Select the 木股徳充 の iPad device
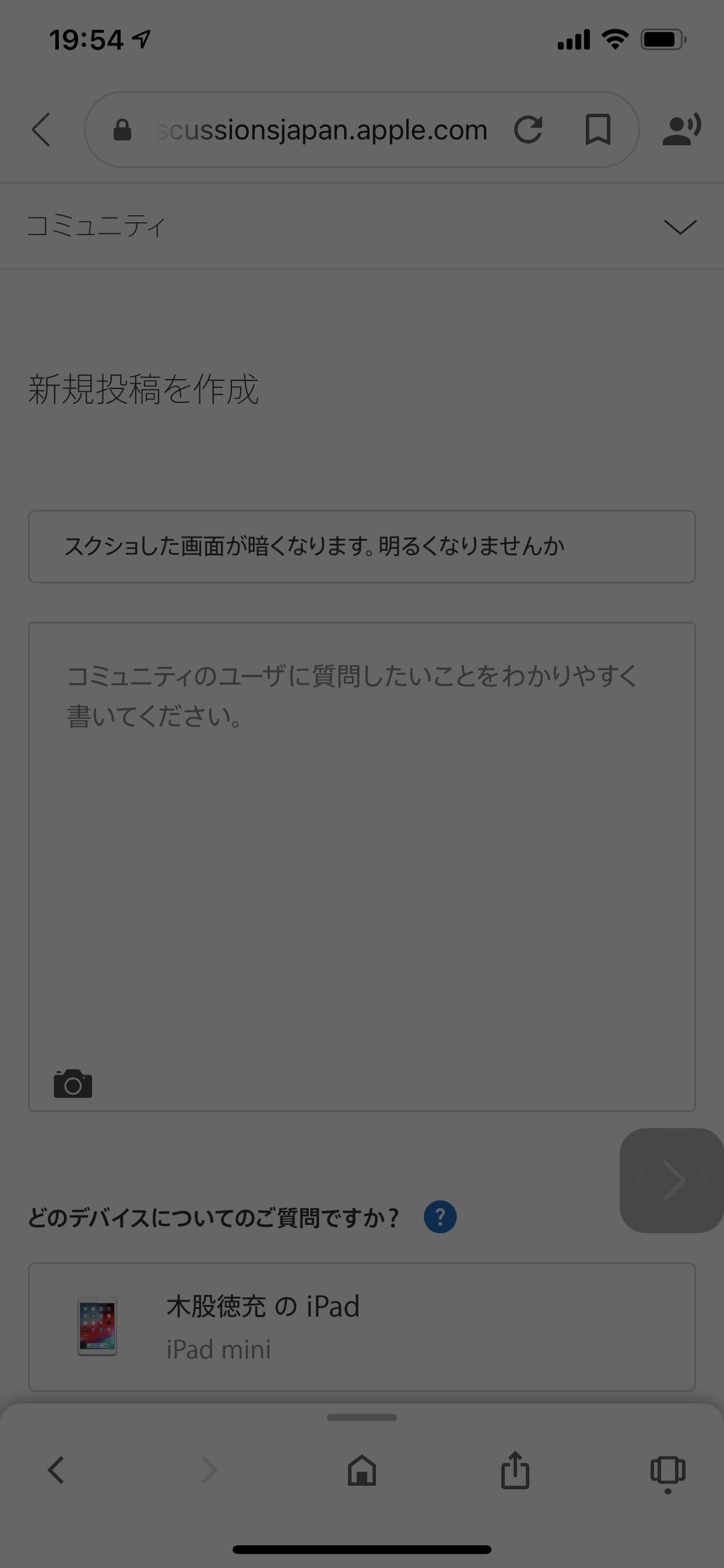The image size is (724, 1568). point(361,1327)
